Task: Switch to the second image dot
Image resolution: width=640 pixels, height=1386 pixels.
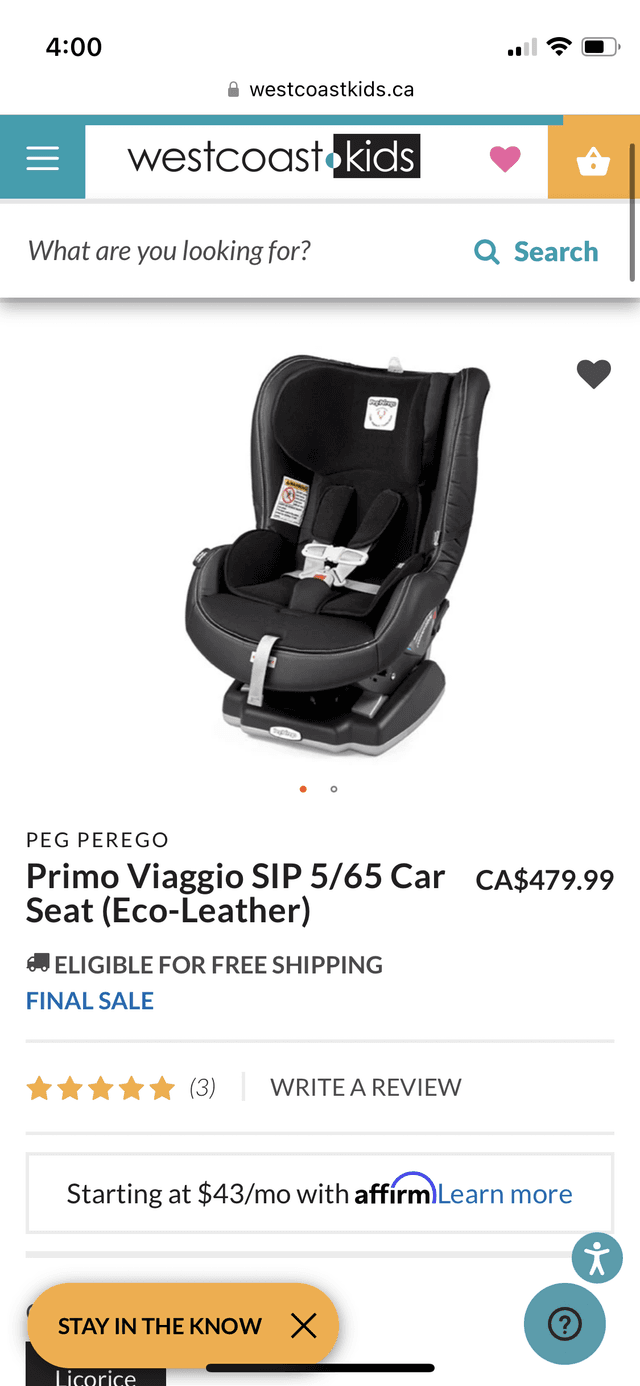Action: pyautogui.click(x=334, y=789)
